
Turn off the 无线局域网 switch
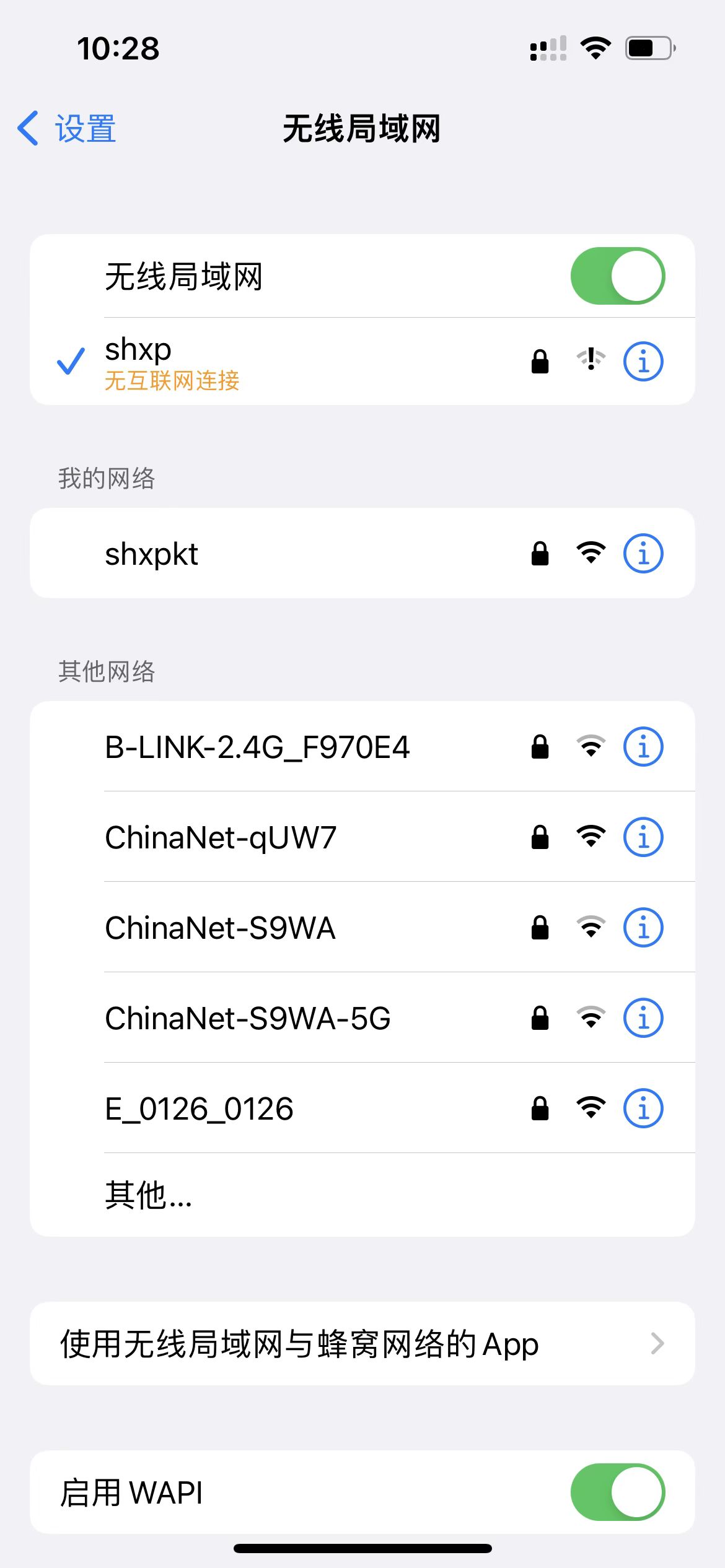617,276
